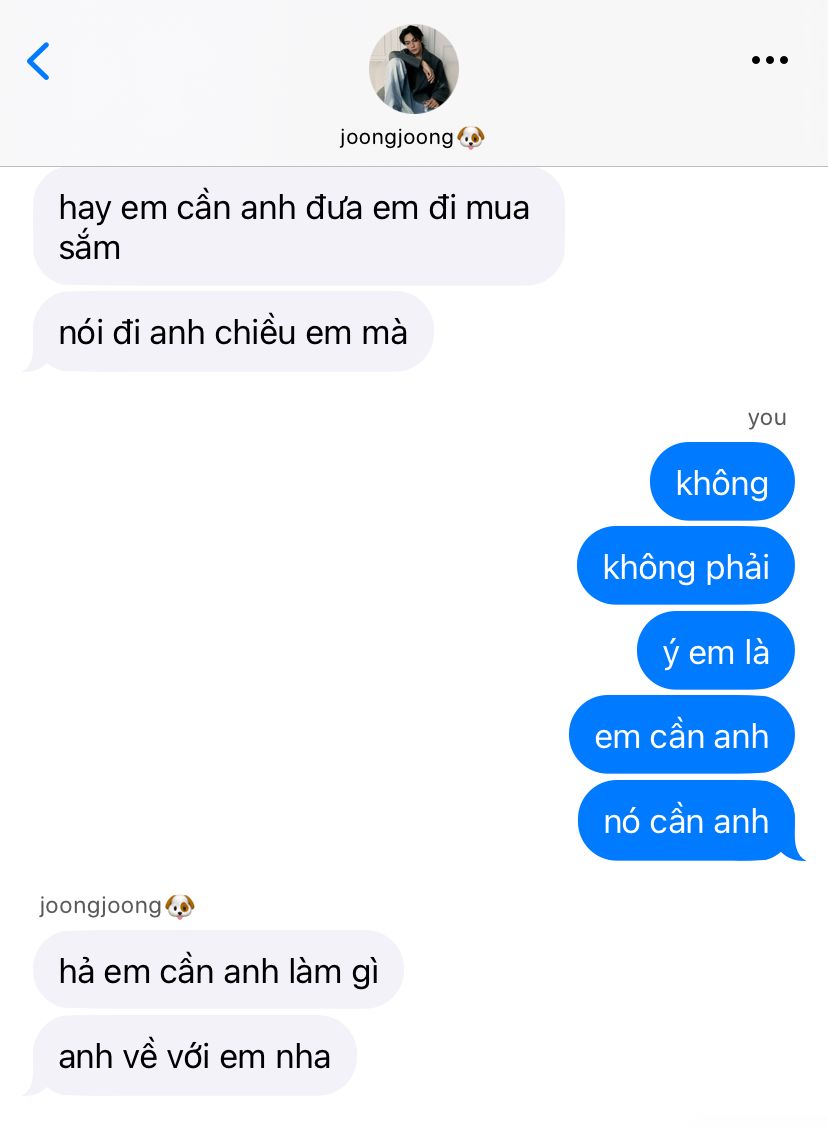Open the three-dot overflow menu

coord(769,61)
